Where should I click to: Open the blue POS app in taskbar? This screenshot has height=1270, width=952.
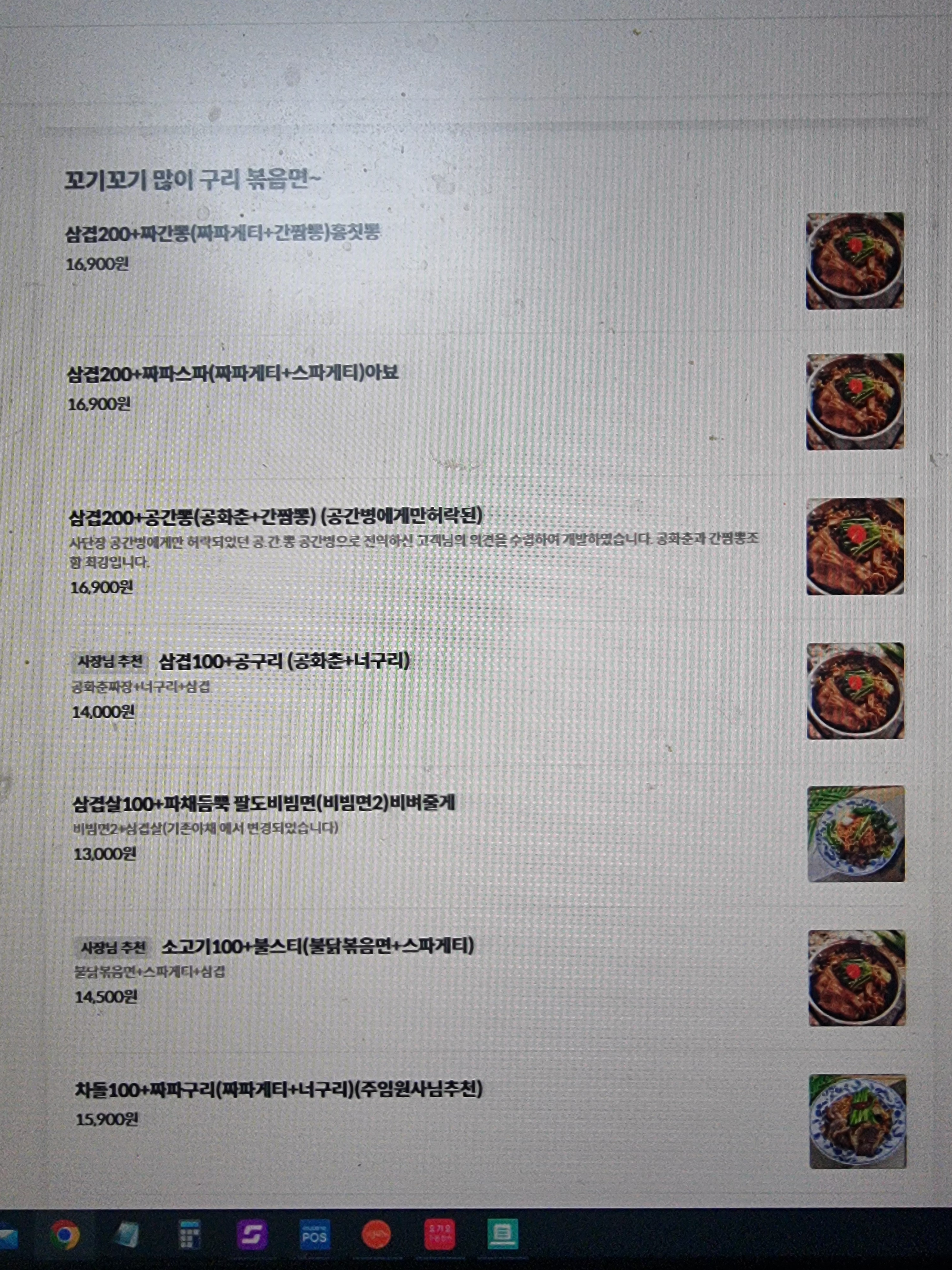314,1235
